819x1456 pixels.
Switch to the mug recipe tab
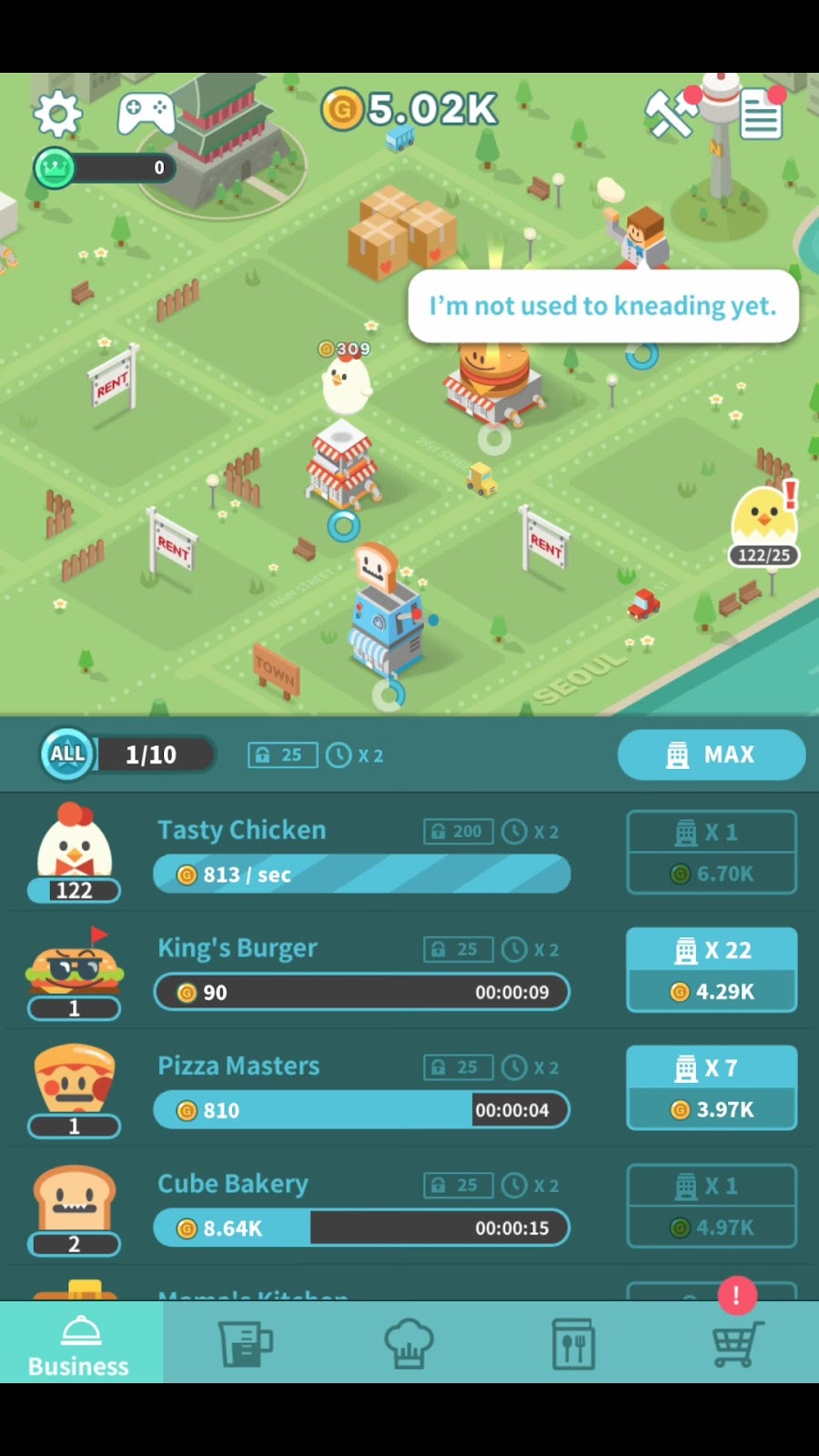(245, 1343)
